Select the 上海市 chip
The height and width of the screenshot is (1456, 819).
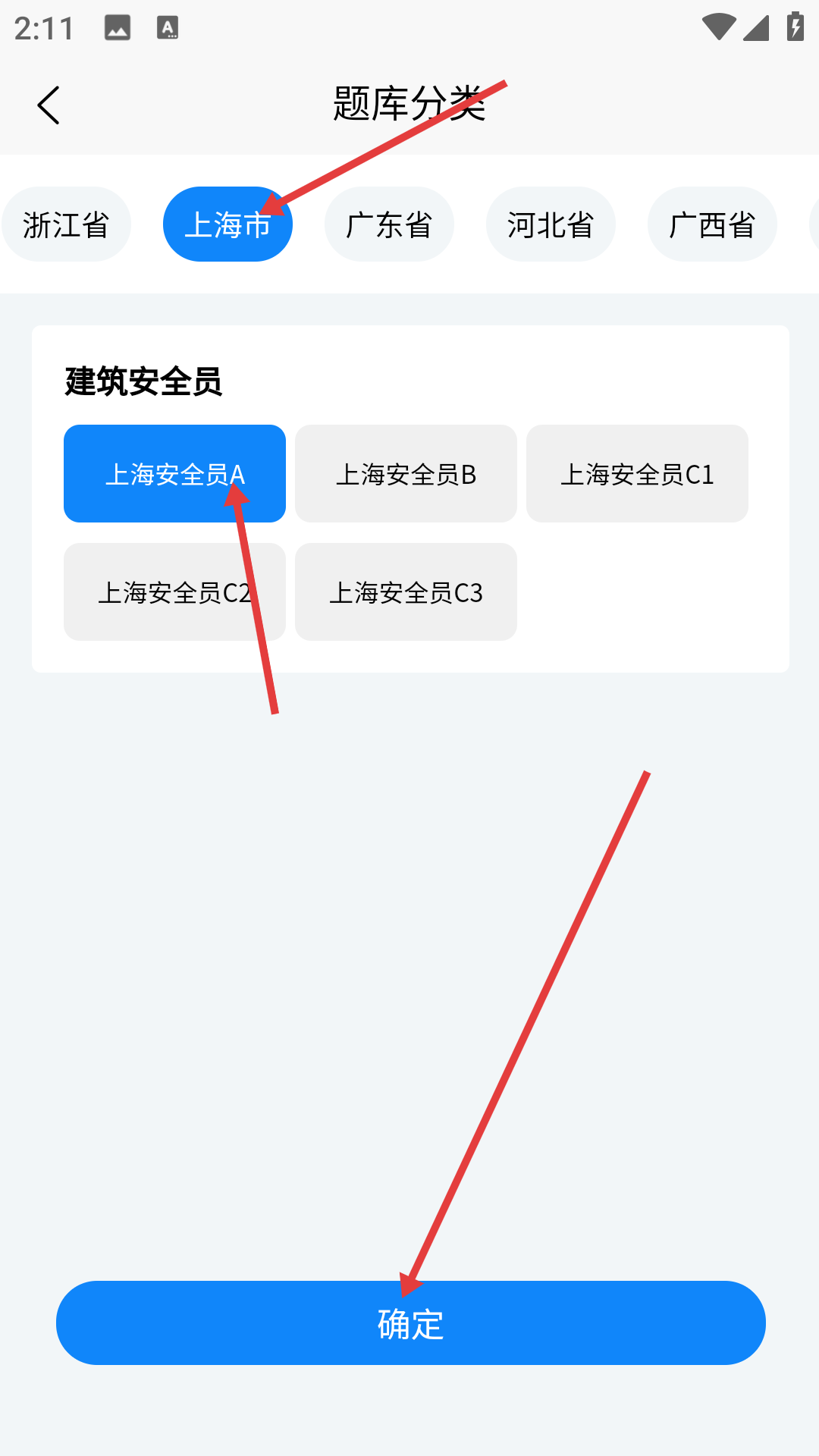pos(227,224)
